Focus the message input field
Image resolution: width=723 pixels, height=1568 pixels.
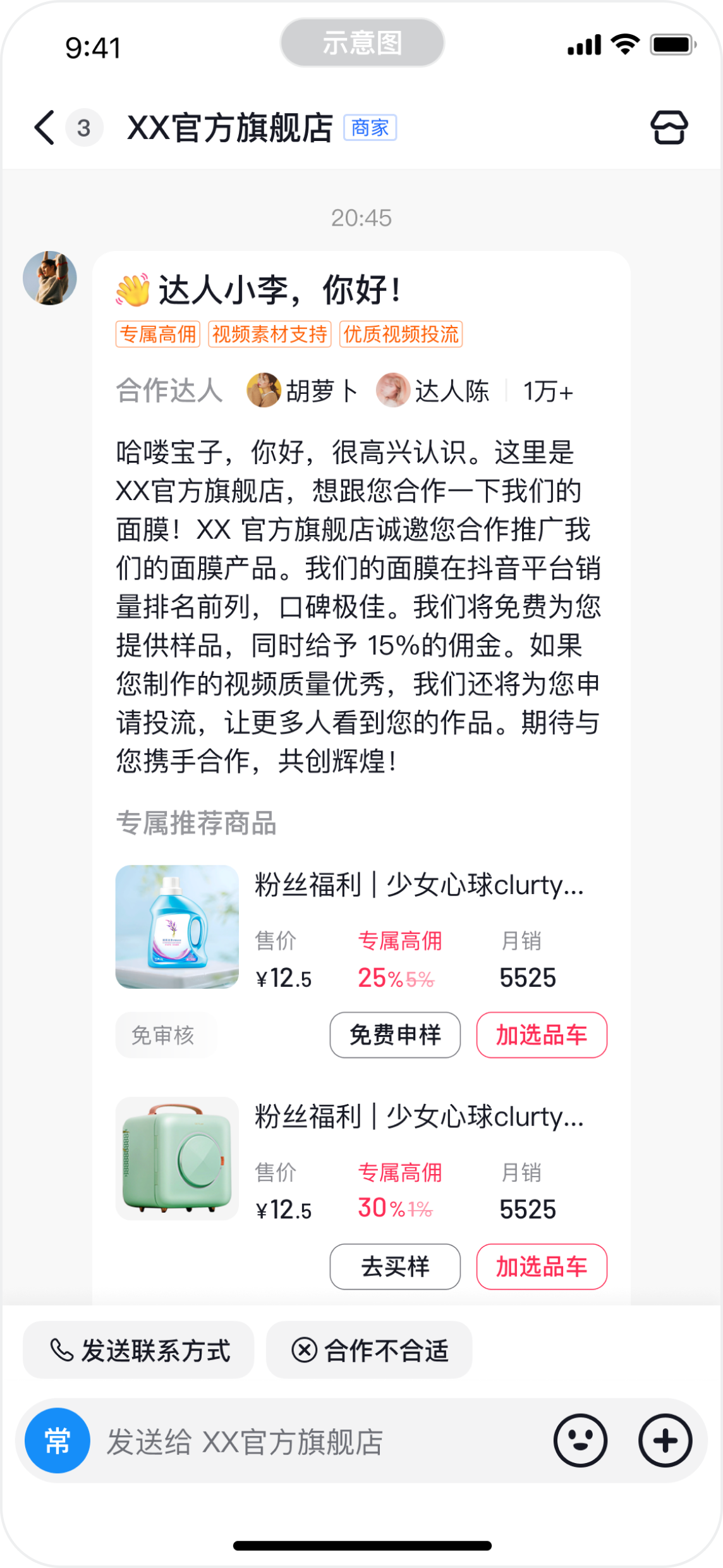pyautogui.click(x=316, y=1442)
